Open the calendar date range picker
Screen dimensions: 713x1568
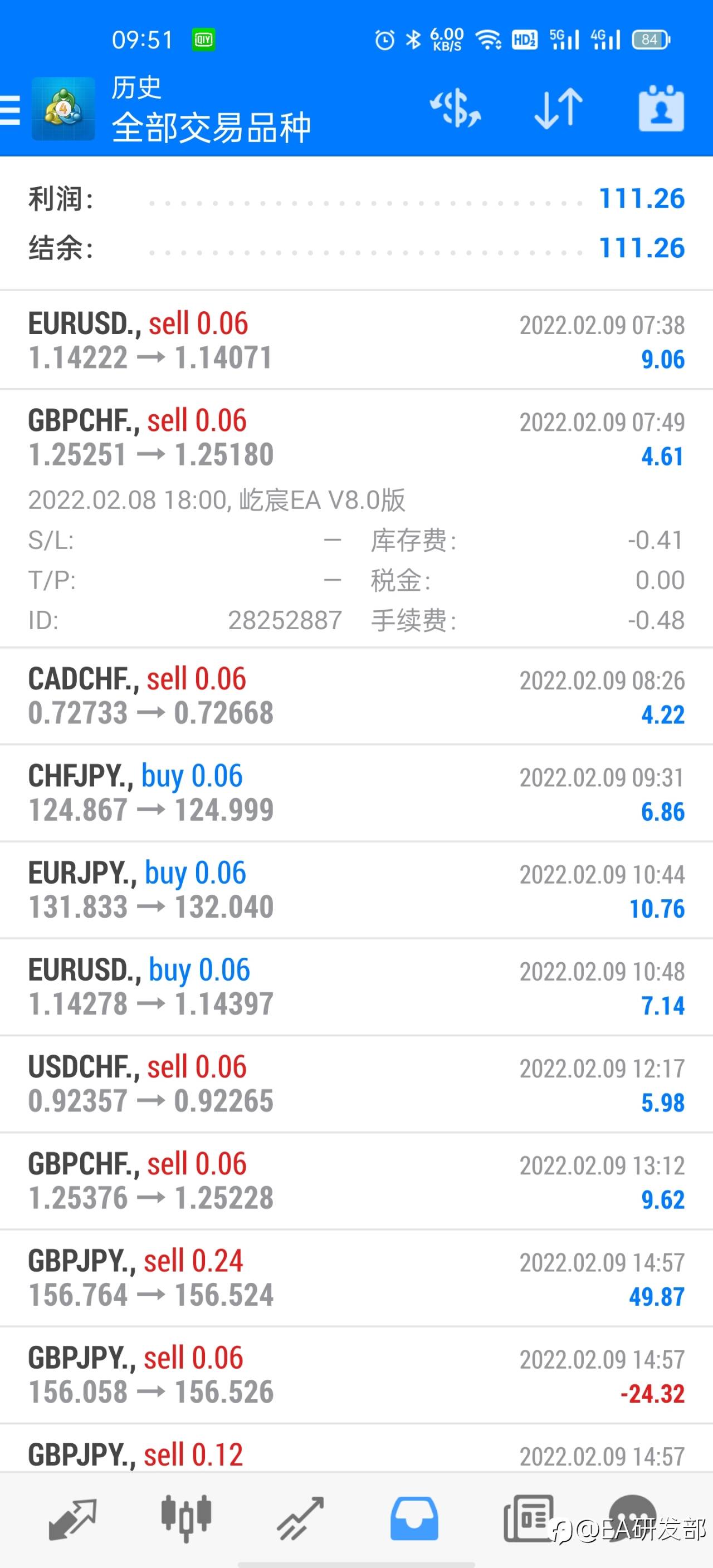661,109
